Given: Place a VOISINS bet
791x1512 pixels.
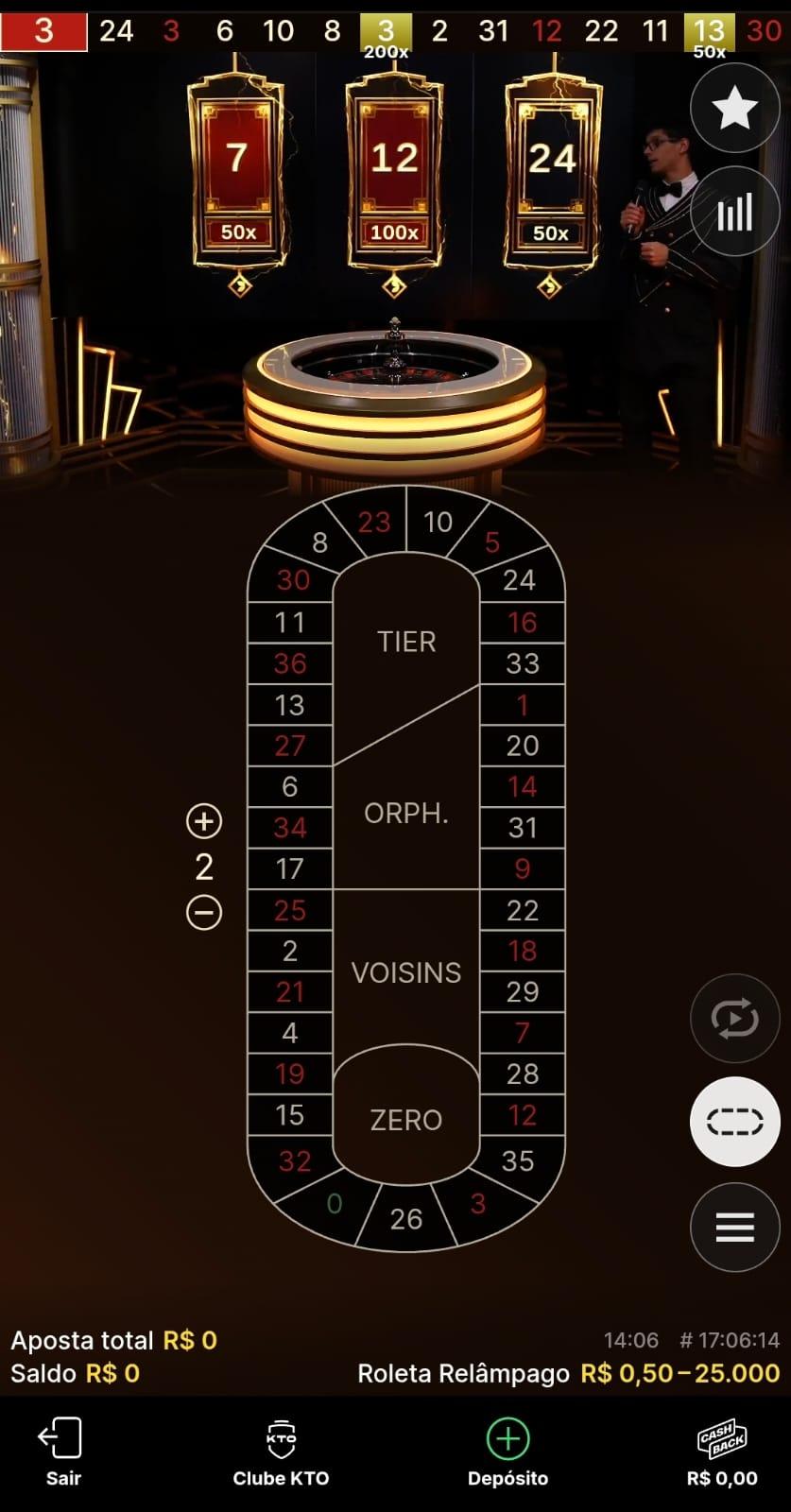Looking at the screenshot, I should coord(405,972).
